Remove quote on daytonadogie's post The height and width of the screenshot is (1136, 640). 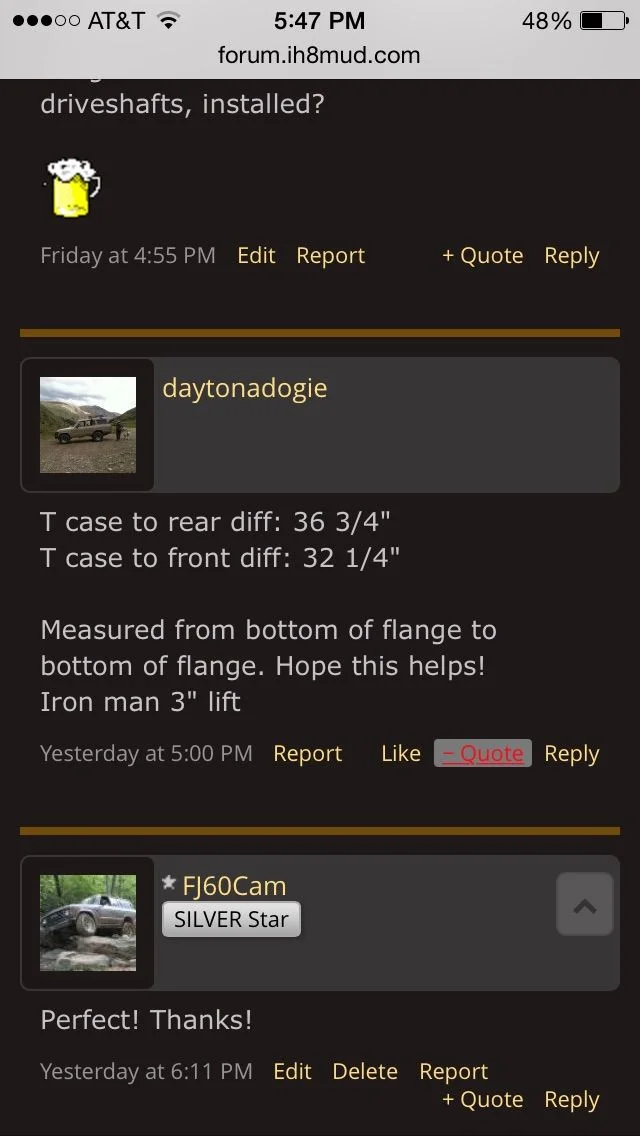point(482,754)
